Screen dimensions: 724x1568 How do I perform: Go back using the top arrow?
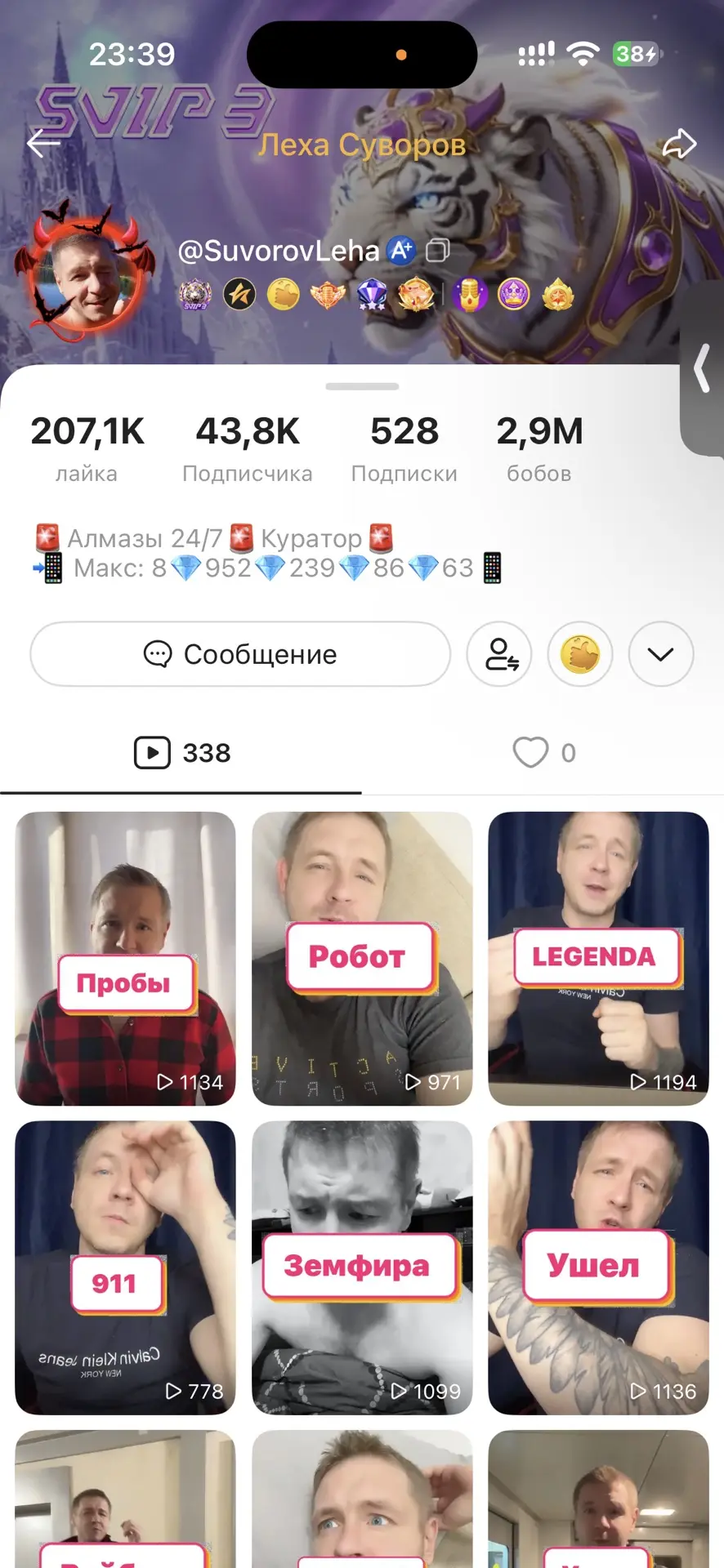tap(43, 144)
